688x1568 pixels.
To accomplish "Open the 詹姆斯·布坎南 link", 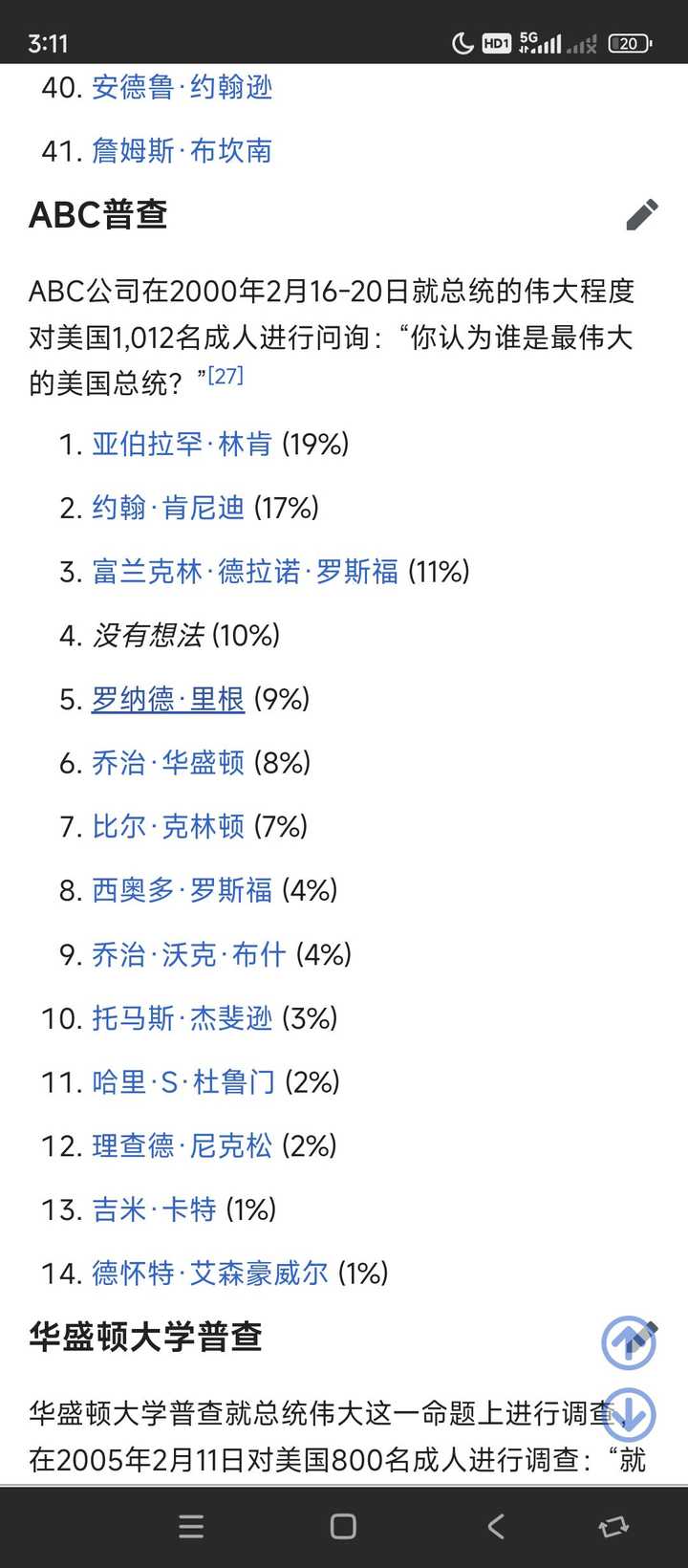I will (x=183, y=150).
